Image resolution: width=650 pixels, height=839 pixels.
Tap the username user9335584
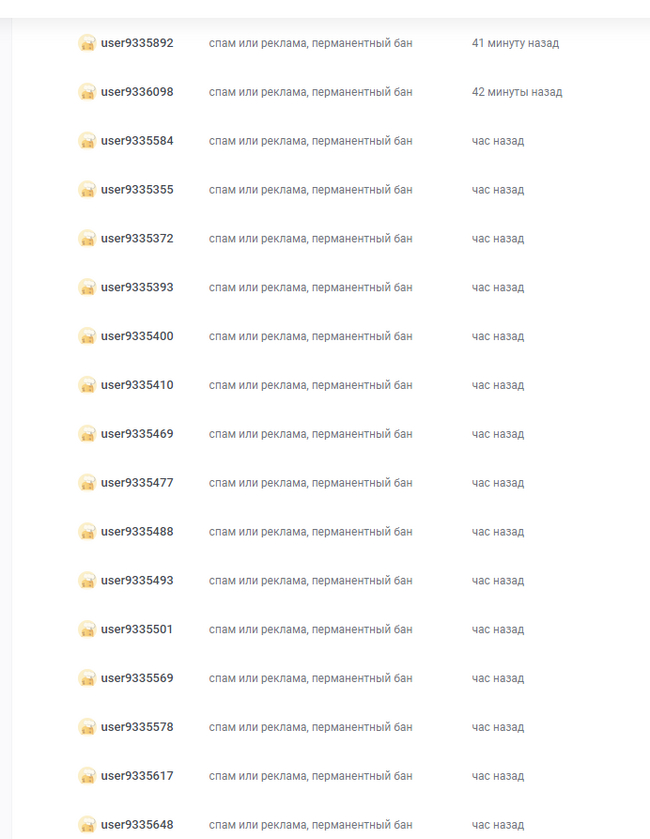pos(137,141)
